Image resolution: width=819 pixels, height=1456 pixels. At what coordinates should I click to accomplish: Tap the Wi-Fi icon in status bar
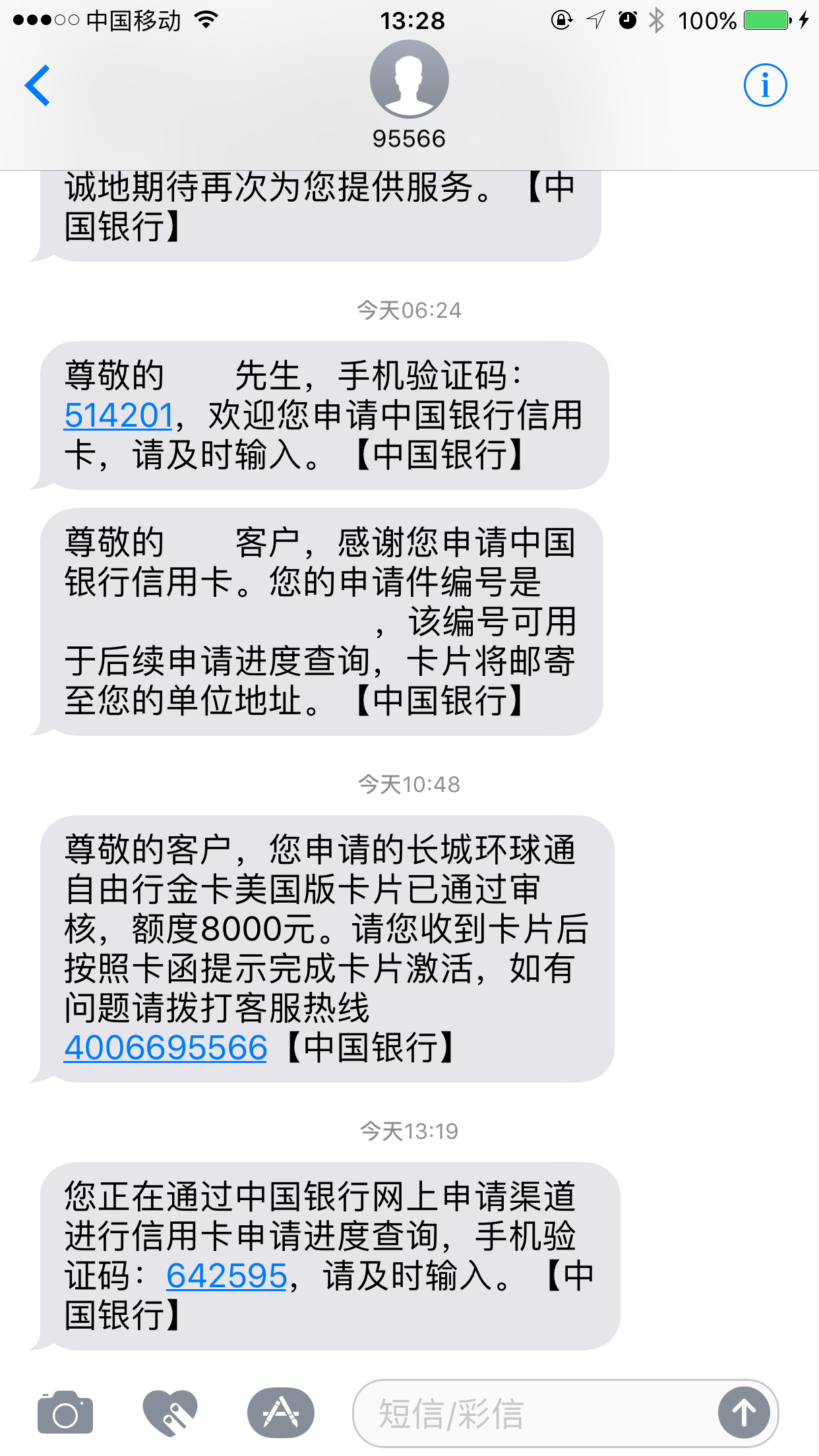(207, 20)
